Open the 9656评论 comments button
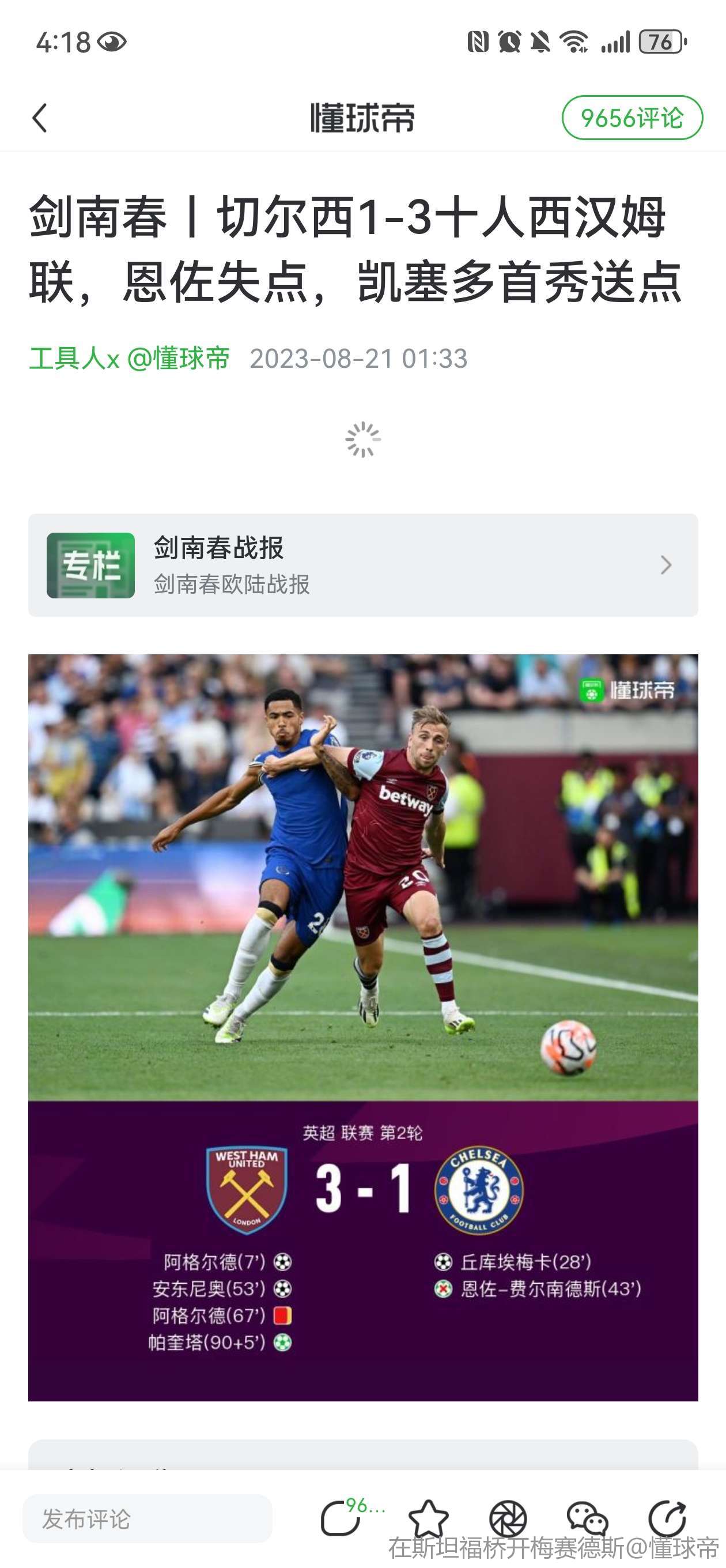The width and height of the screenshot is (726, 1568). (x=632, y=118)
